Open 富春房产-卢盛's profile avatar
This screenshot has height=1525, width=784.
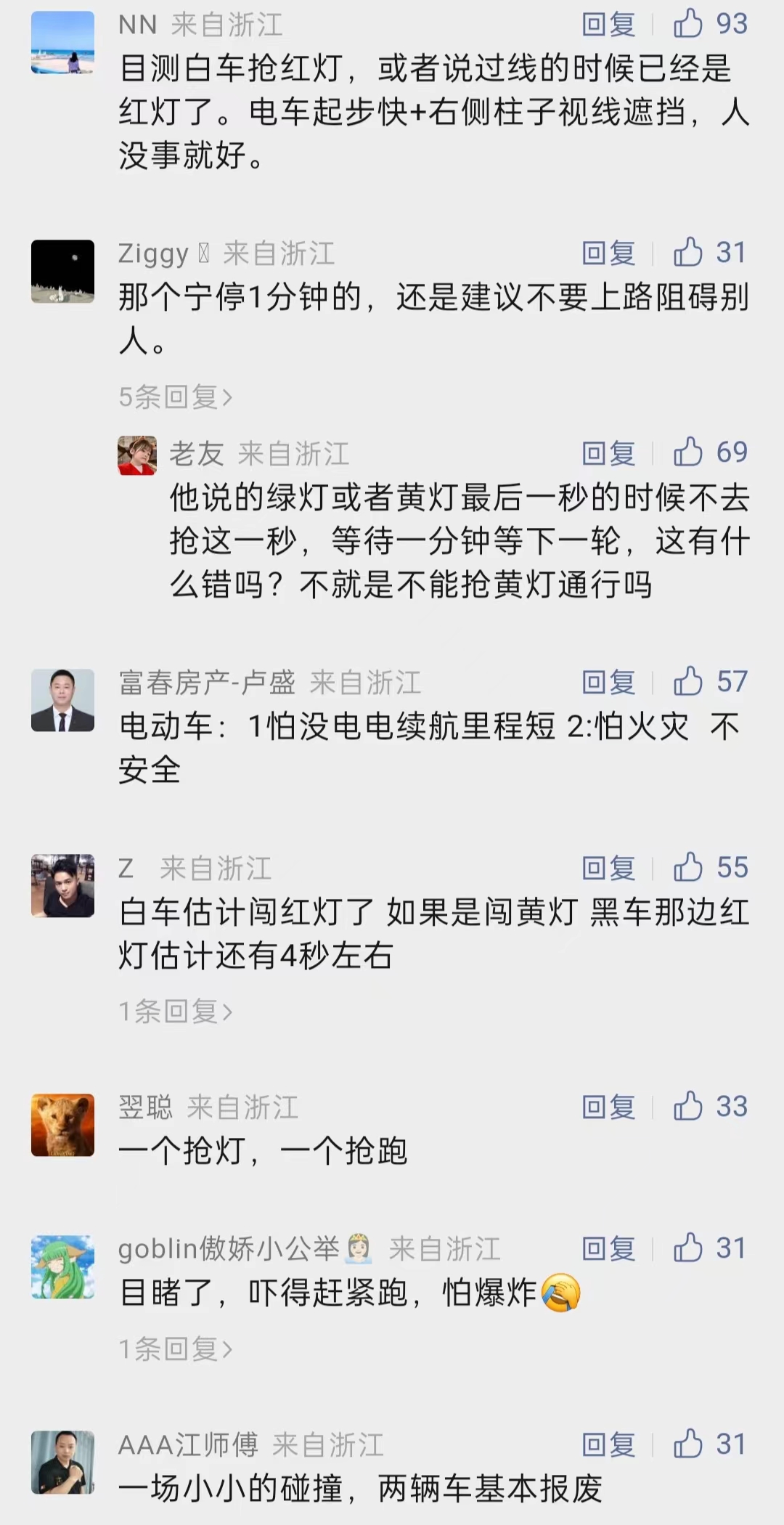click(x=63, y=700)
